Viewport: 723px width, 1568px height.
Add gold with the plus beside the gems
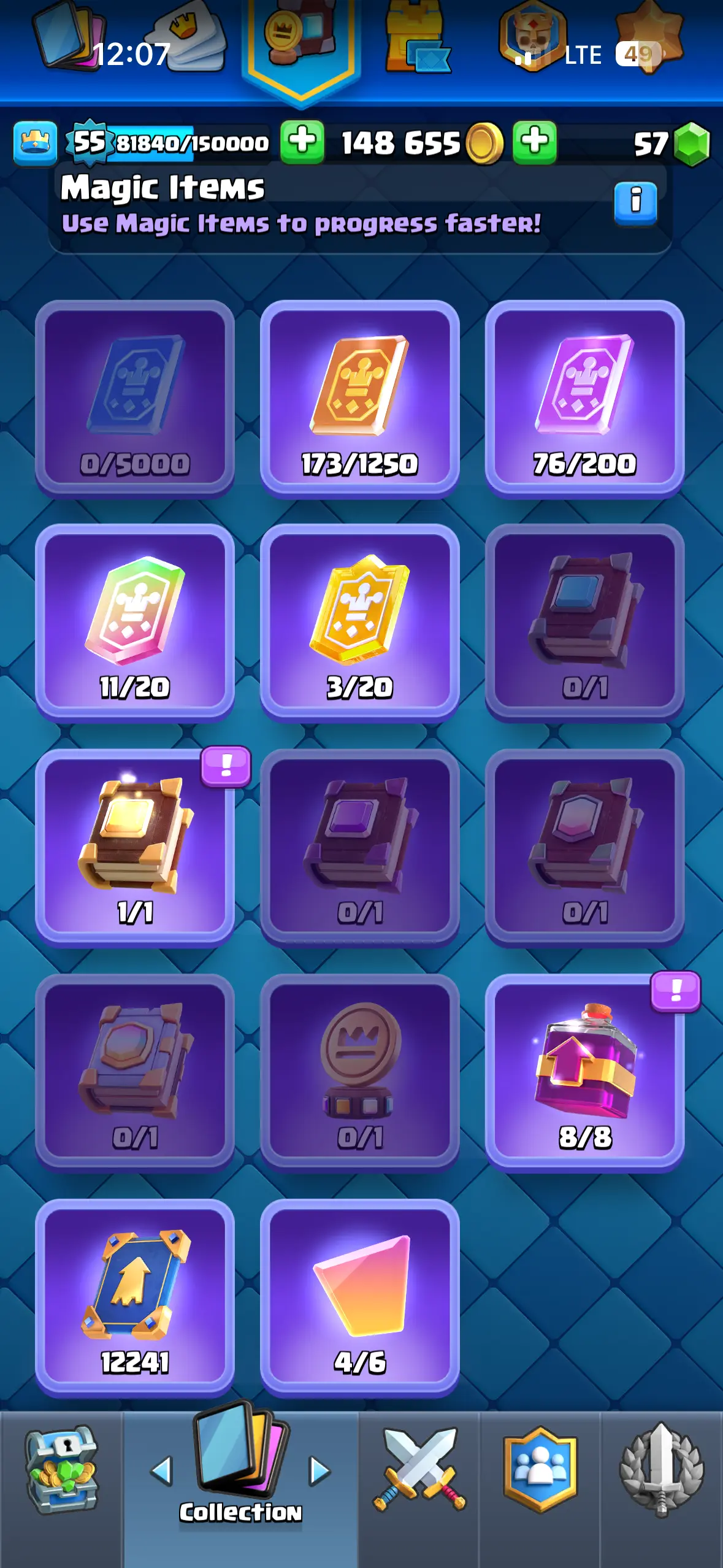pyautogui.click(x=535, y=142)
